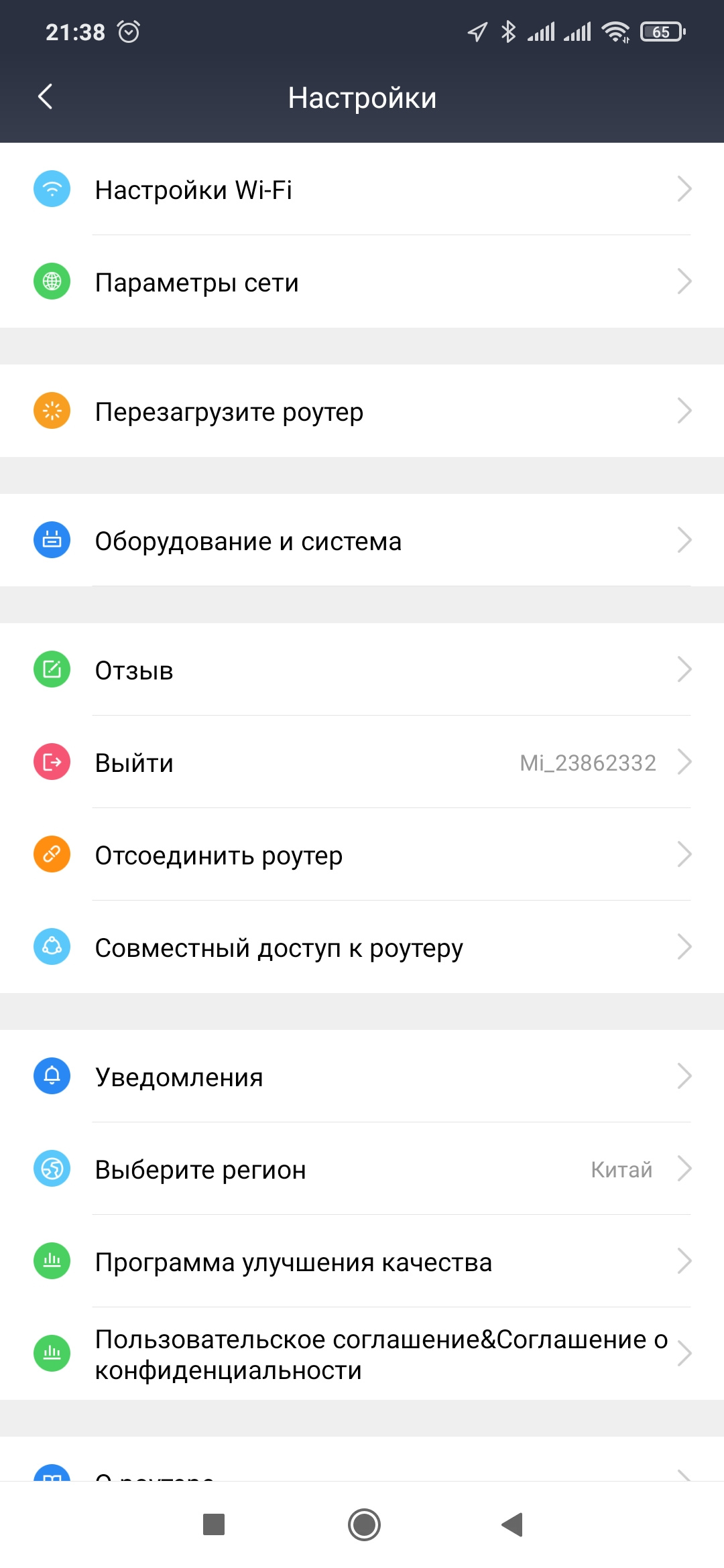Open the Отзыв feedback row
The width and height of the screenshot is (724, 1568).
pos(362,670)
